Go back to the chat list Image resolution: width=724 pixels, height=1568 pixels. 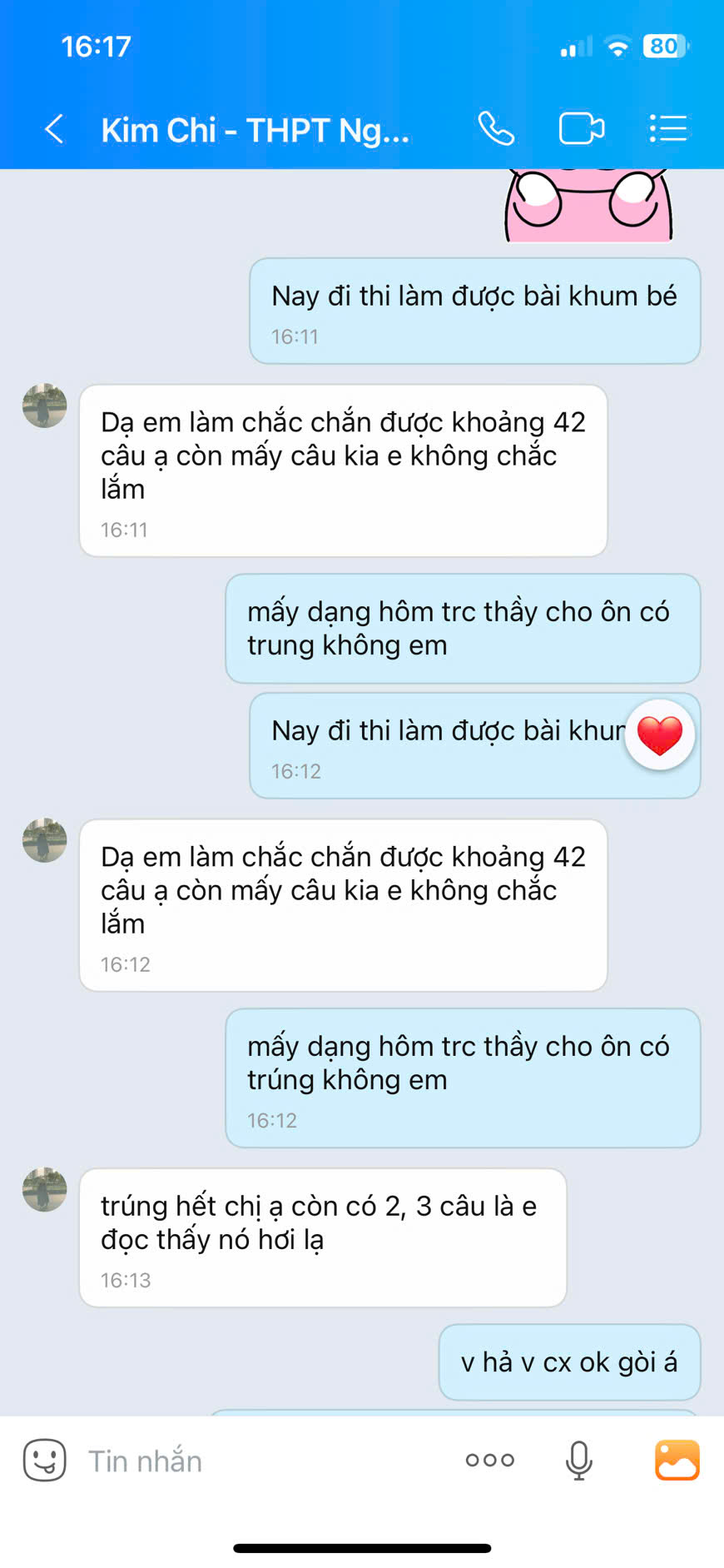pos(55,129)
